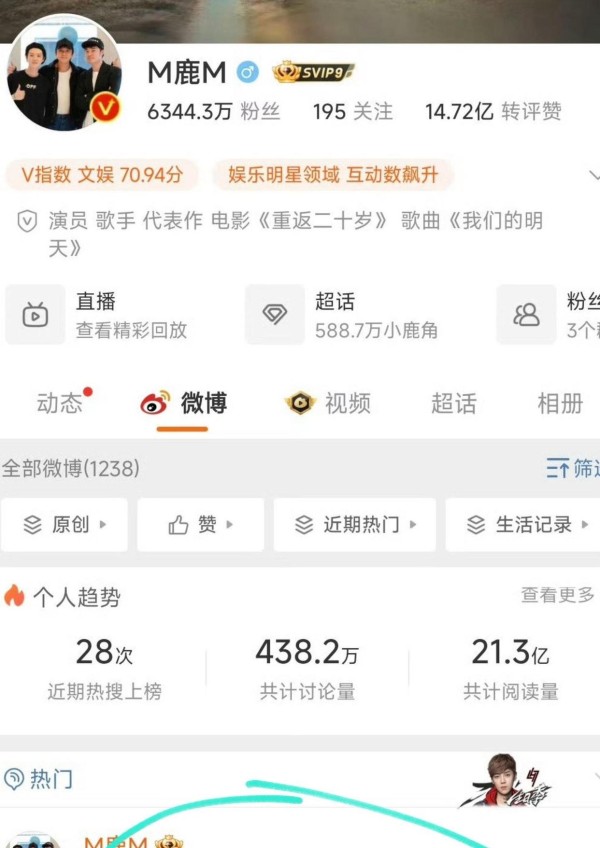The width and height of the screenshot is (600, 848).
Task: Switch to the 视频 tab
Action: (328, 403)
